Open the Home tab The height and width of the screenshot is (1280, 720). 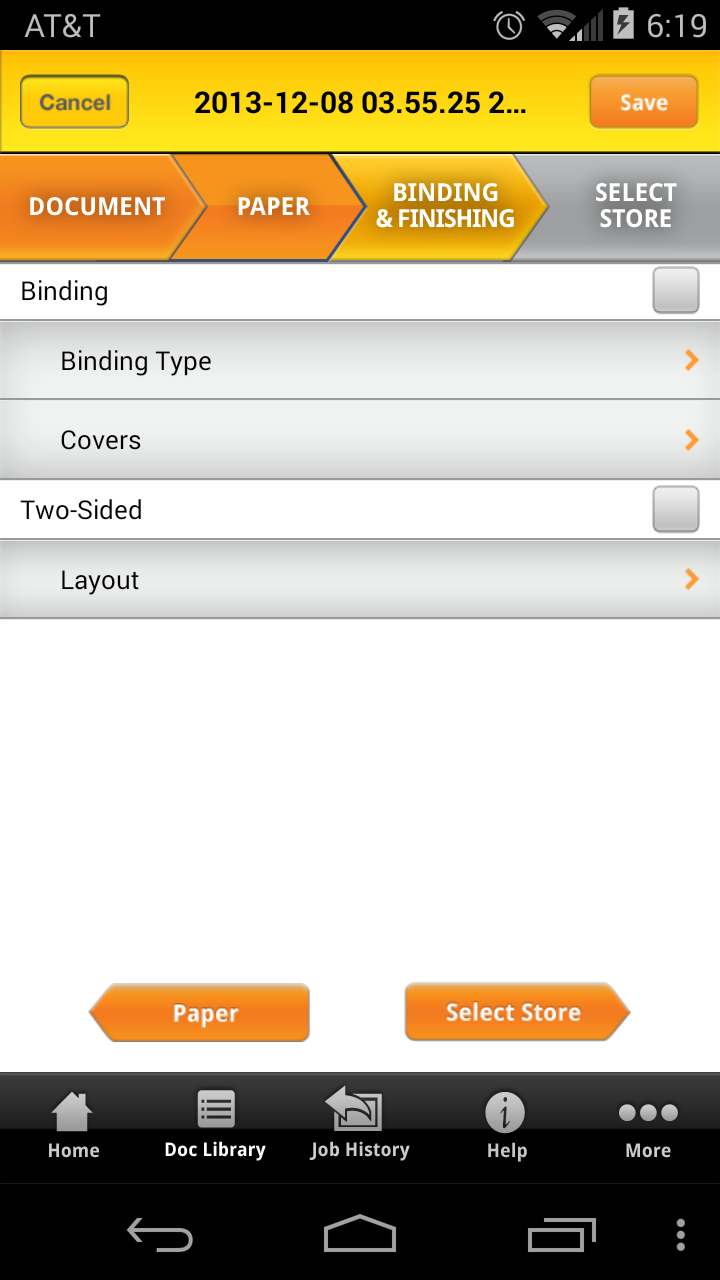click(x=73, y=1127)
